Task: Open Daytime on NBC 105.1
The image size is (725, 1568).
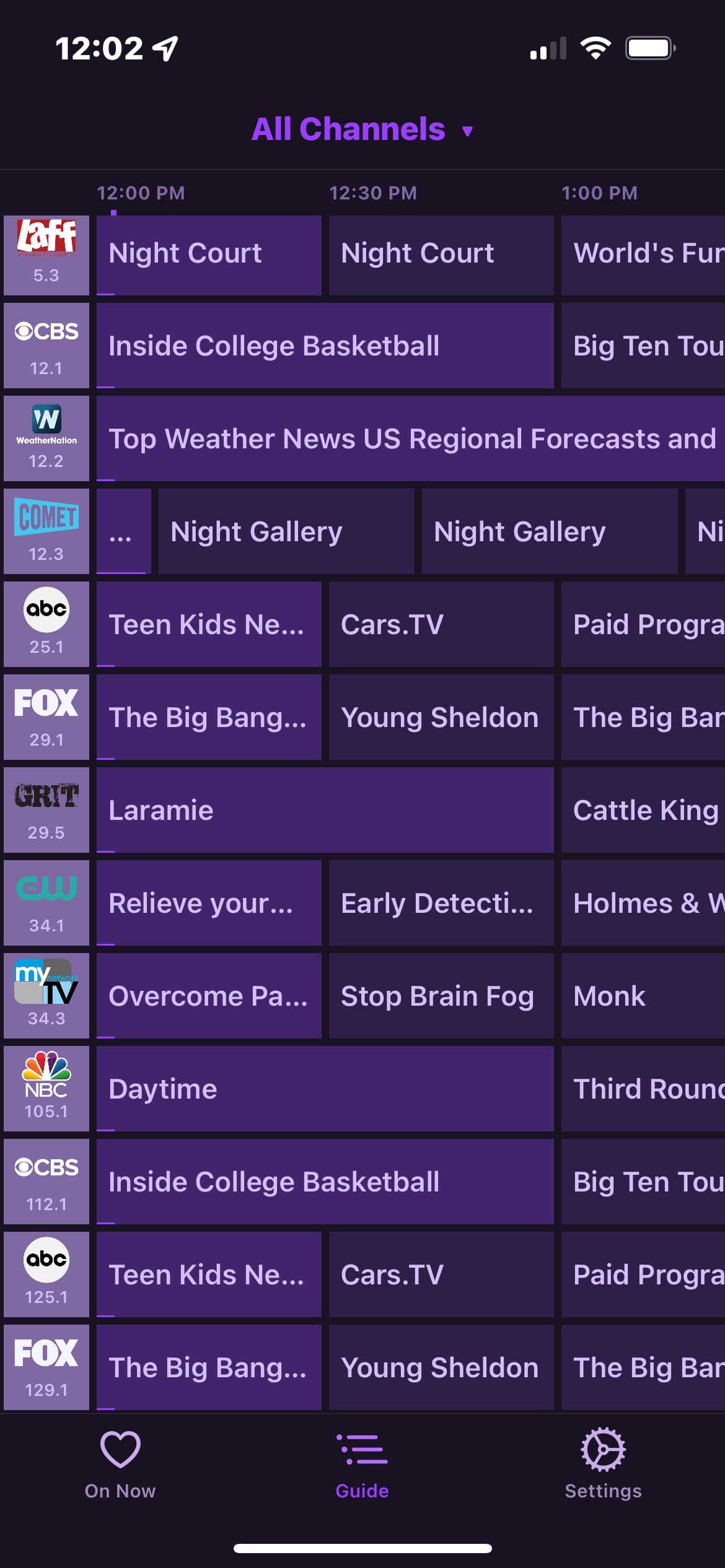Action: (x=325, y=1089)
